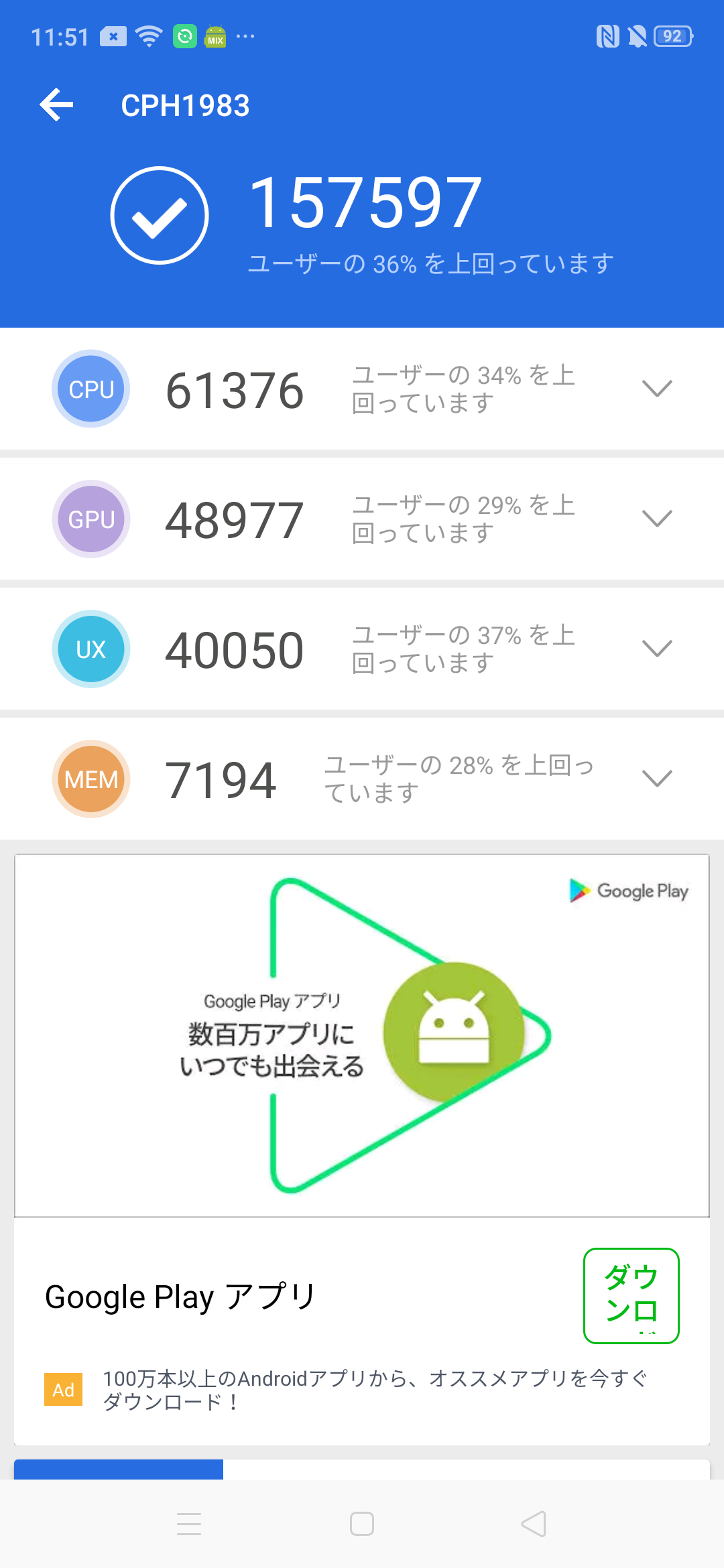This screenshot has width=724, height=1568.
Task: Expand the MEM score details
Action: tap(657, 779)
